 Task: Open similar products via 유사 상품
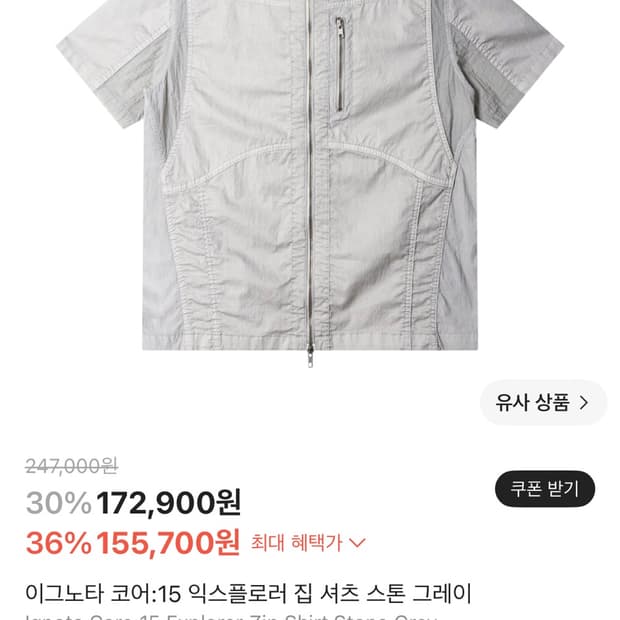(543, 403)
